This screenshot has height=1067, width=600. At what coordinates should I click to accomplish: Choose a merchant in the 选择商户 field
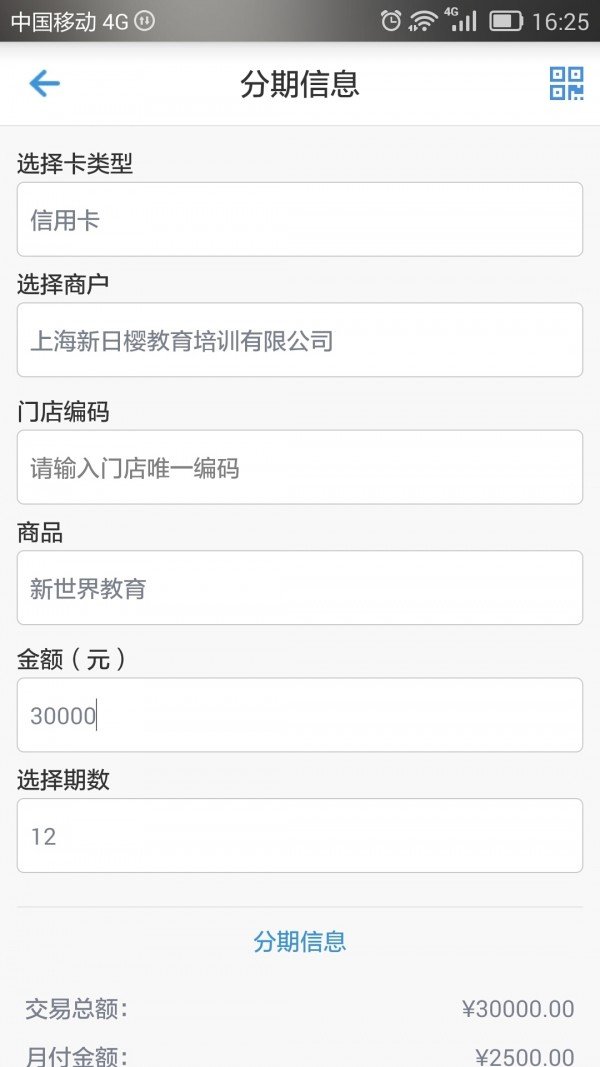(300, 340)
